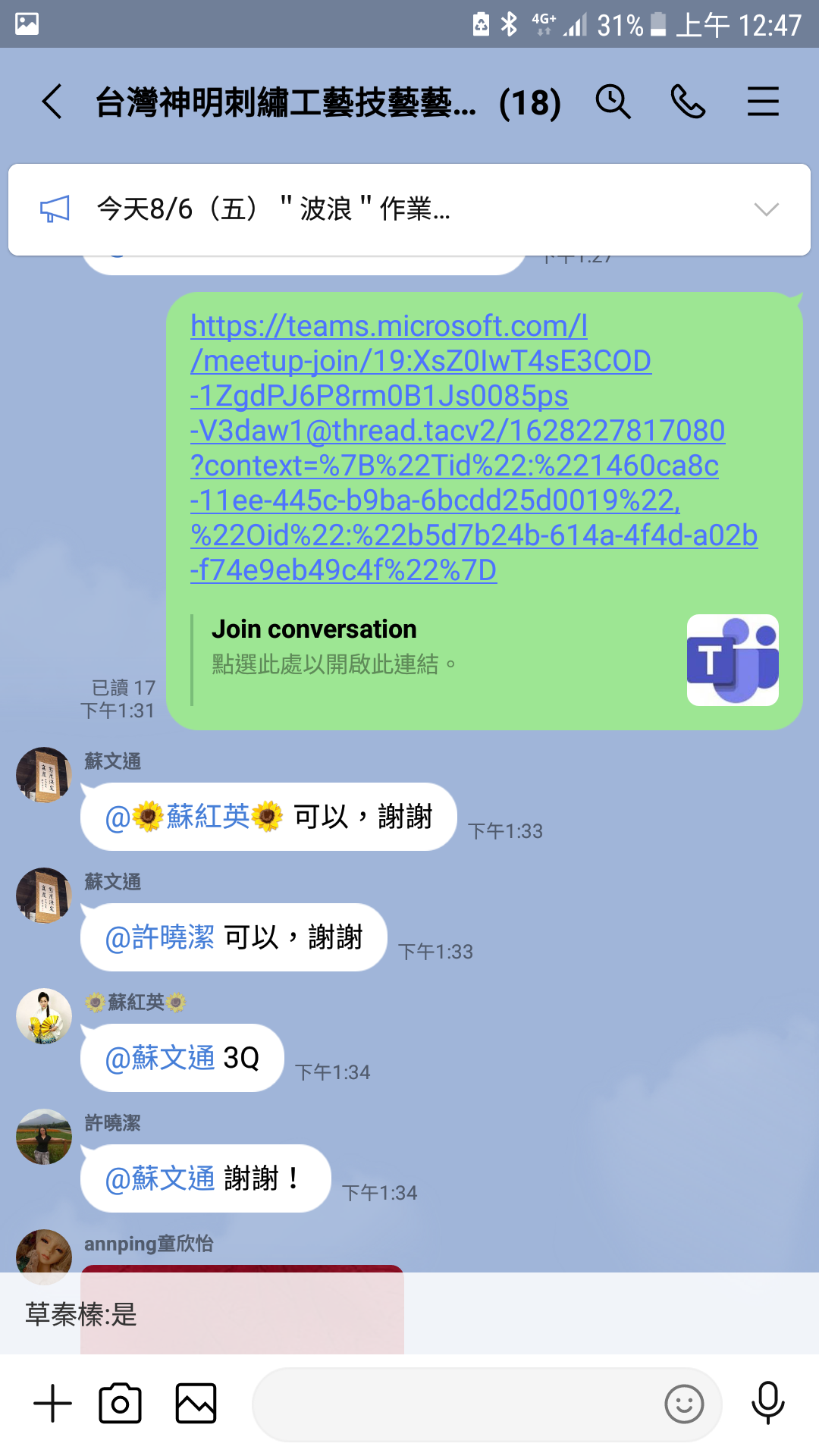Expand the pinned announcement banner

pyautogui.click(x=767, y=209)
